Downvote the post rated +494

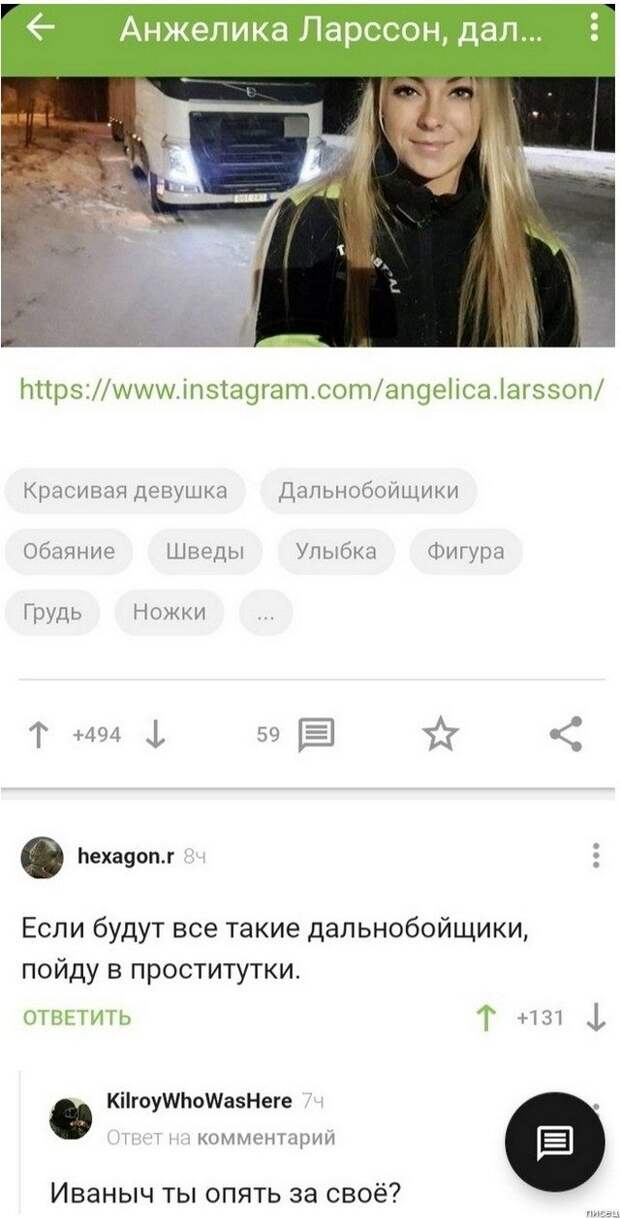(x=155, y=736)
